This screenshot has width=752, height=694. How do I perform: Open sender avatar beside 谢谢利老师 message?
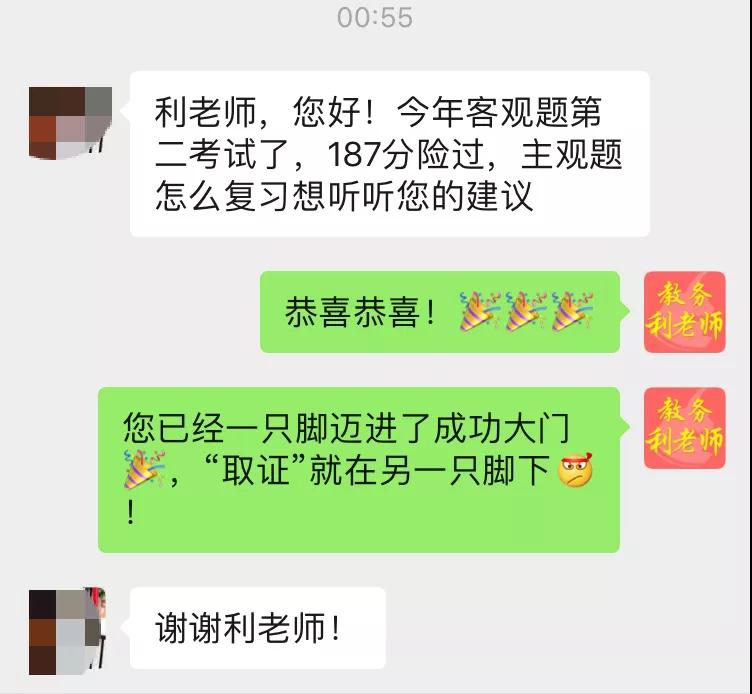tap(67, 631)
